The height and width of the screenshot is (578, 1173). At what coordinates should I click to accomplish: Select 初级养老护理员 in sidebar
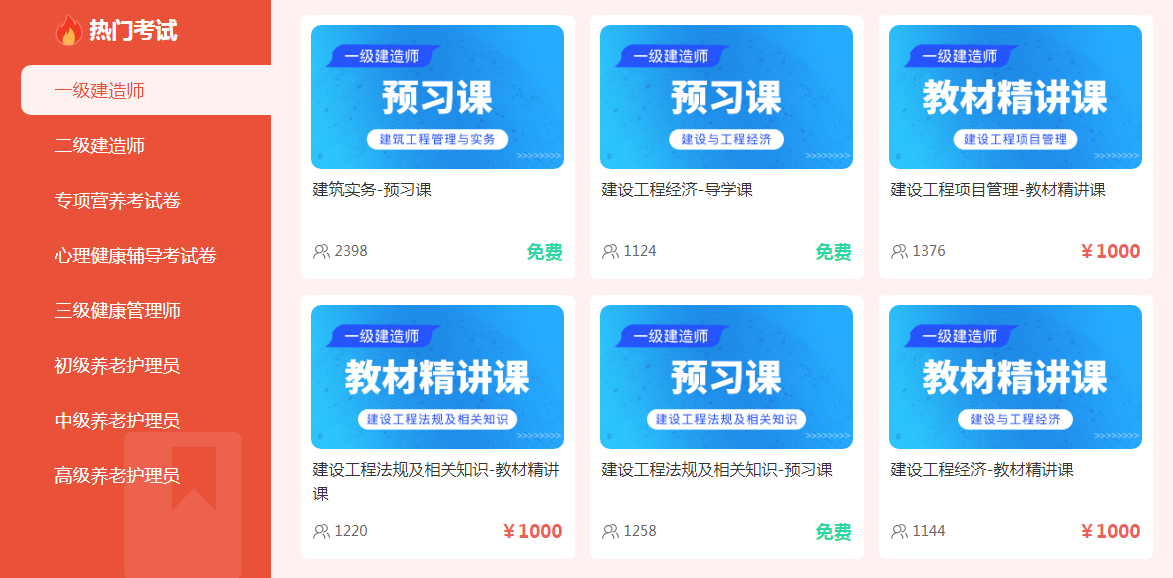[118, 366]
